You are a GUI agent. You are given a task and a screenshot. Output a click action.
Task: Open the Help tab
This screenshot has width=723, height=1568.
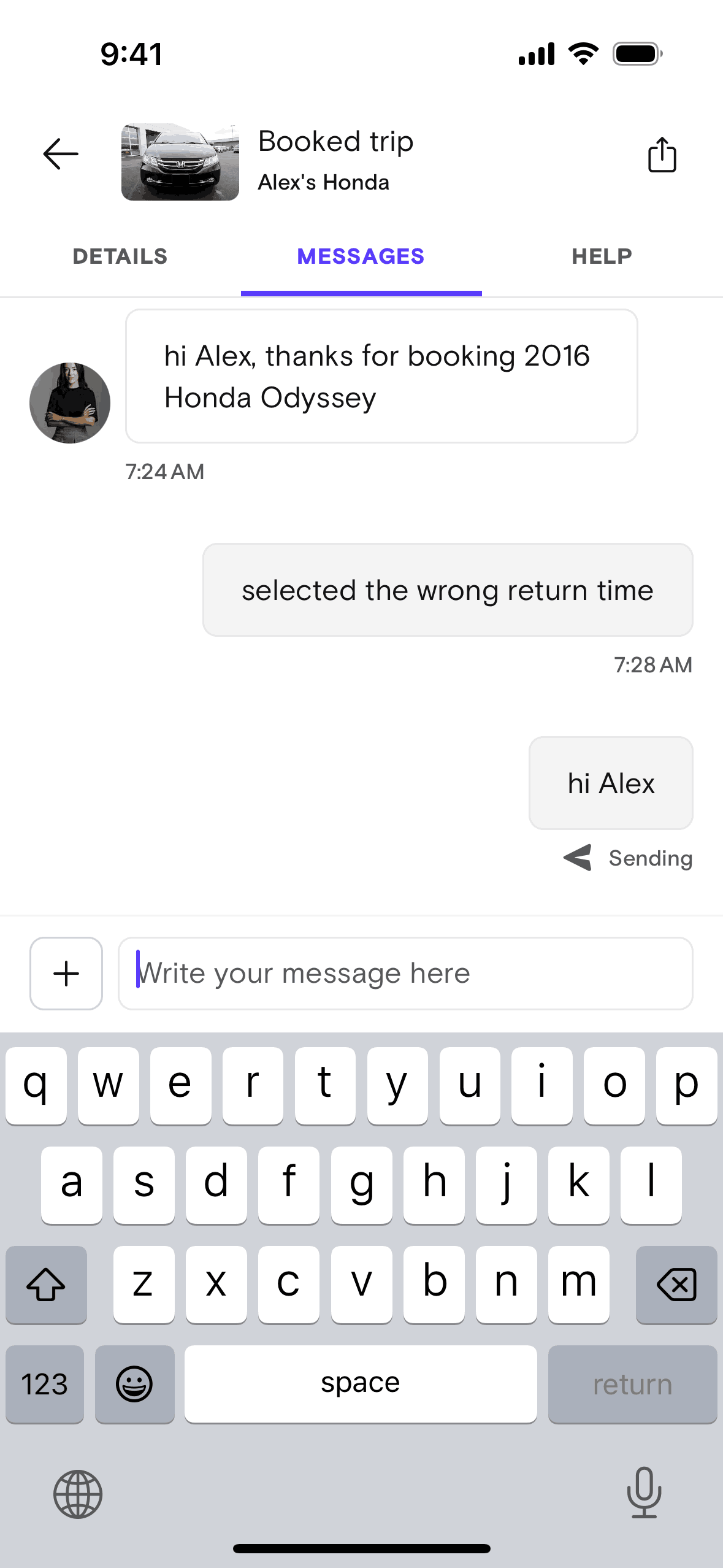(602, 256)
